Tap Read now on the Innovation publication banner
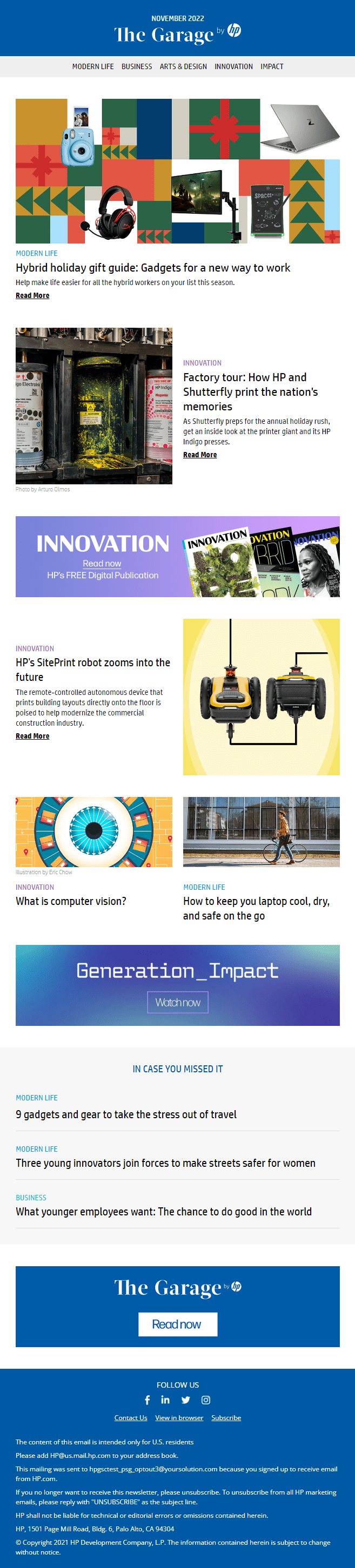This screenshot has height=1568, width=355. click(x=102, y=563)
